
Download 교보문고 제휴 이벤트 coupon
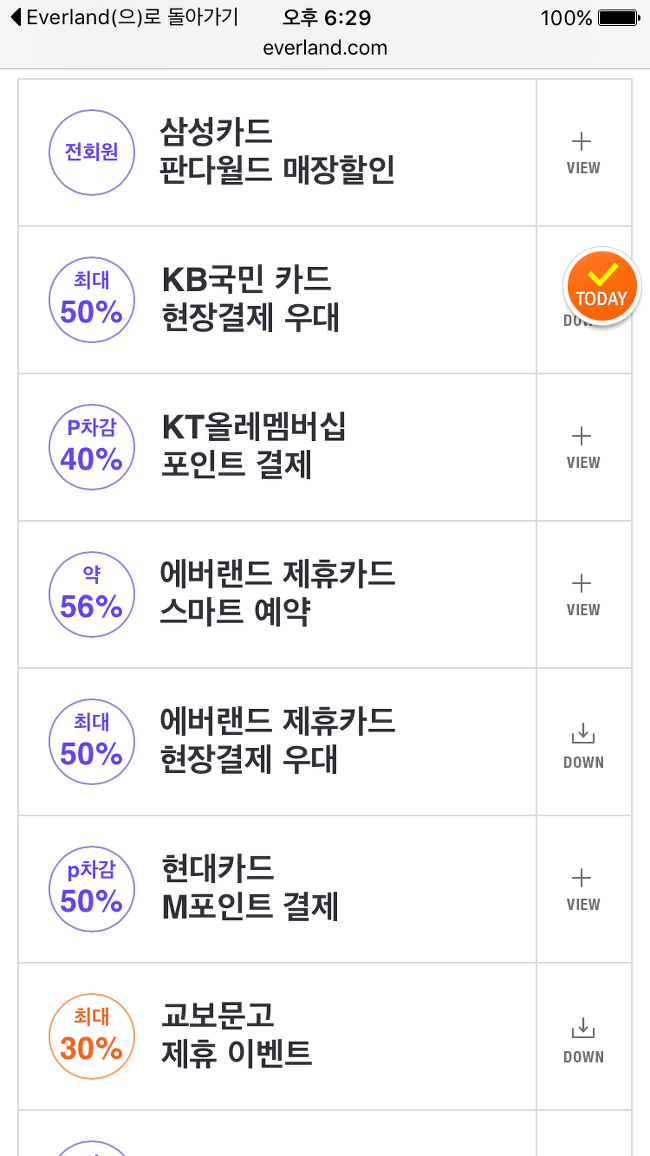tap(584, 1037)
